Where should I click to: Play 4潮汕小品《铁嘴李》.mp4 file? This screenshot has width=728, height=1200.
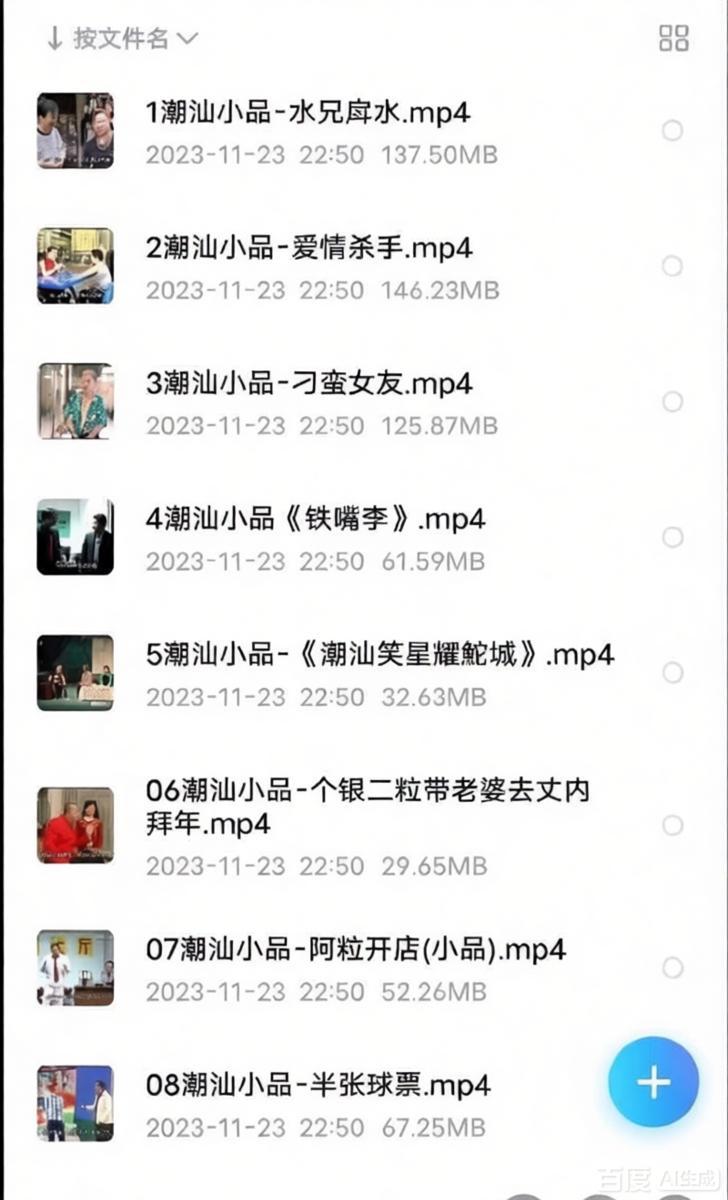[315, 519]
